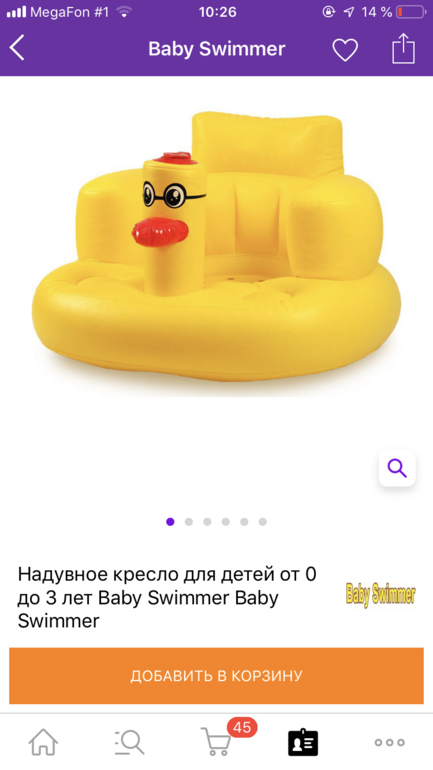Share this product
433x770 pixels.
[x=404, y=48]
